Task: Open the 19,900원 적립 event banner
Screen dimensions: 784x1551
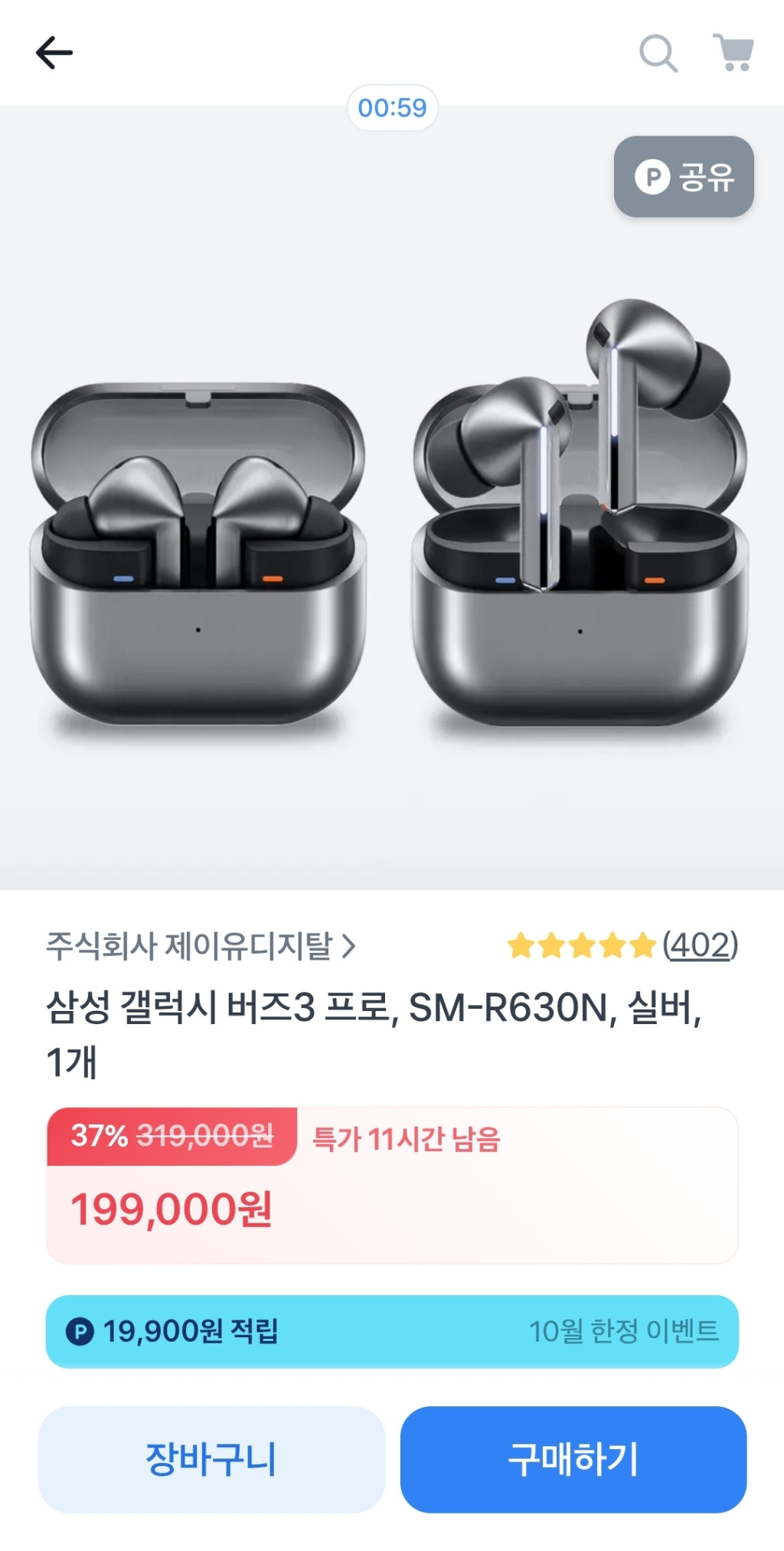Action: pyautogui.click(x=392, y=1331)
